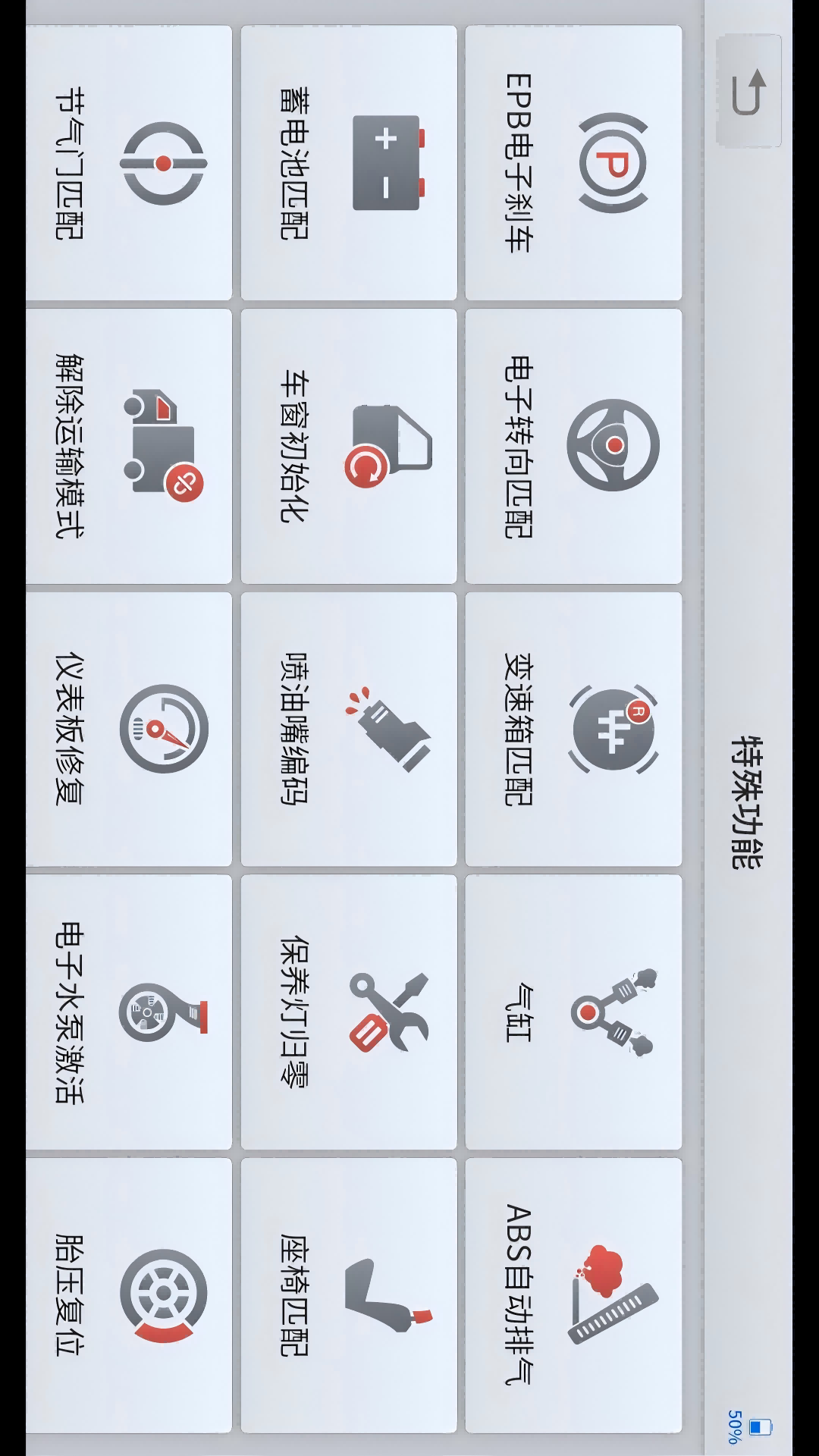The width and height of the screenshot is (819, 1456).
Task: Open the EPB电子刹车 function
Action: 573,159
